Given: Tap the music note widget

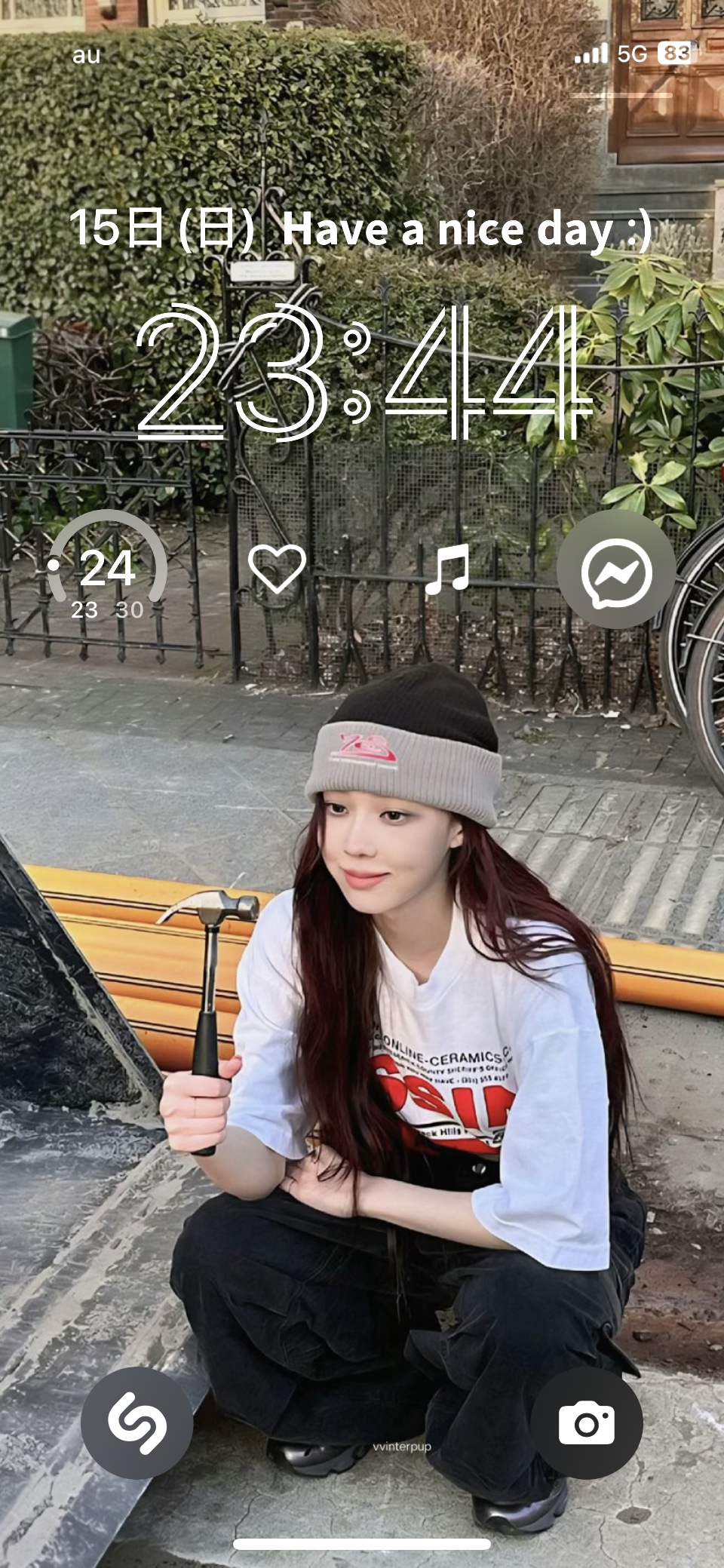Looking at the screenshot, I should coord(447,569).
